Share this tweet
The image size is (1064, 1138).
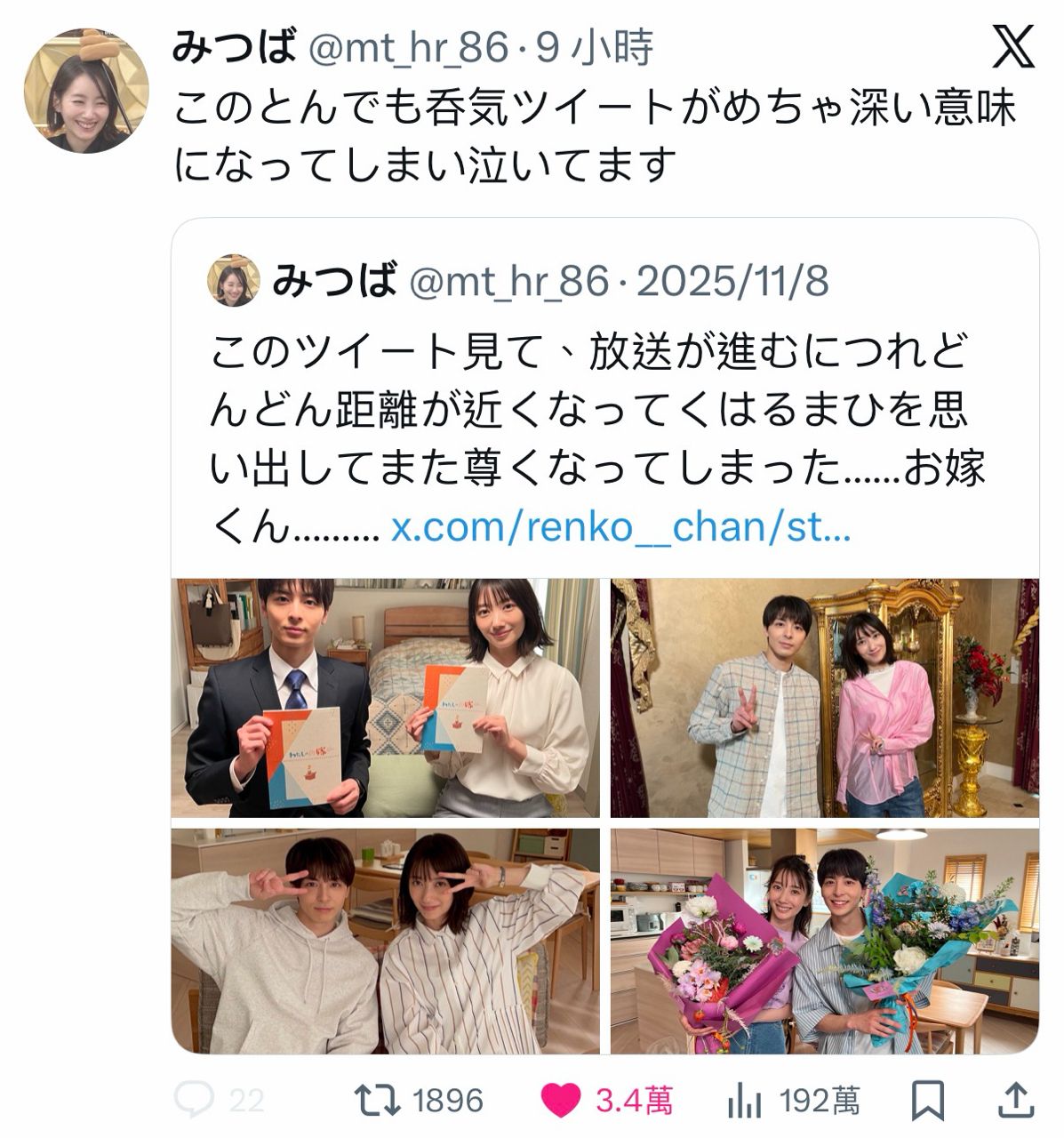coord(1017,1101)
